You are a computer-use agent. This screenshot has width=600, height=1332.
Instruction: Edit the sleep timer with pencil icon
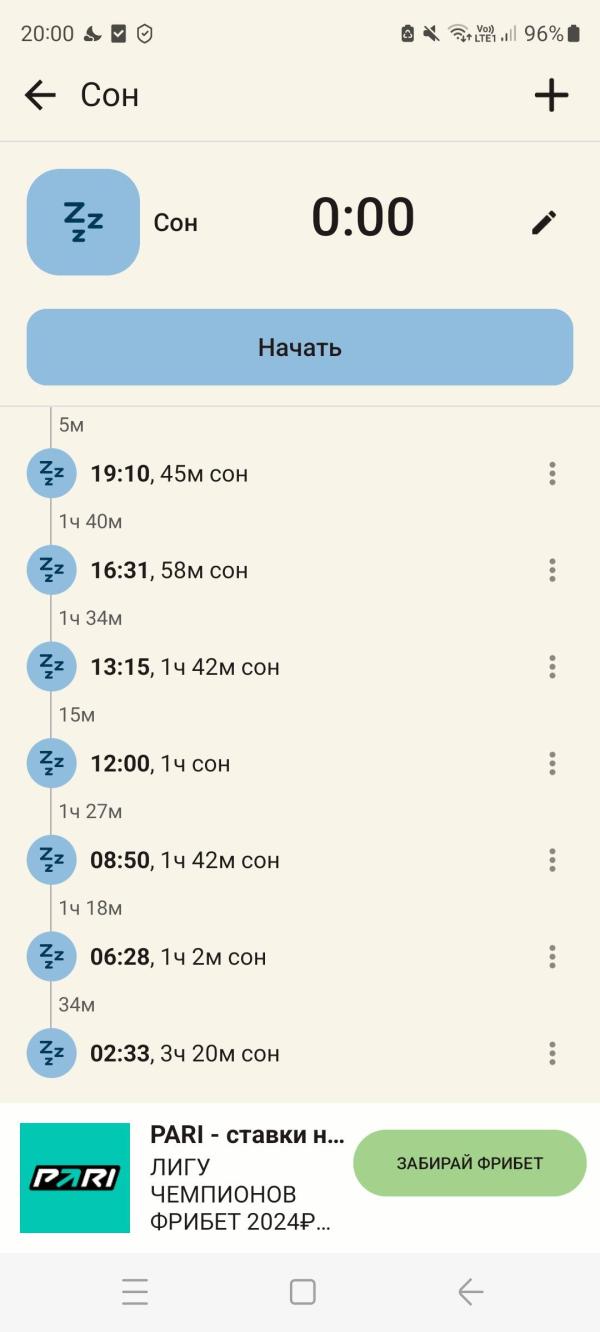[x=544, y=222]
